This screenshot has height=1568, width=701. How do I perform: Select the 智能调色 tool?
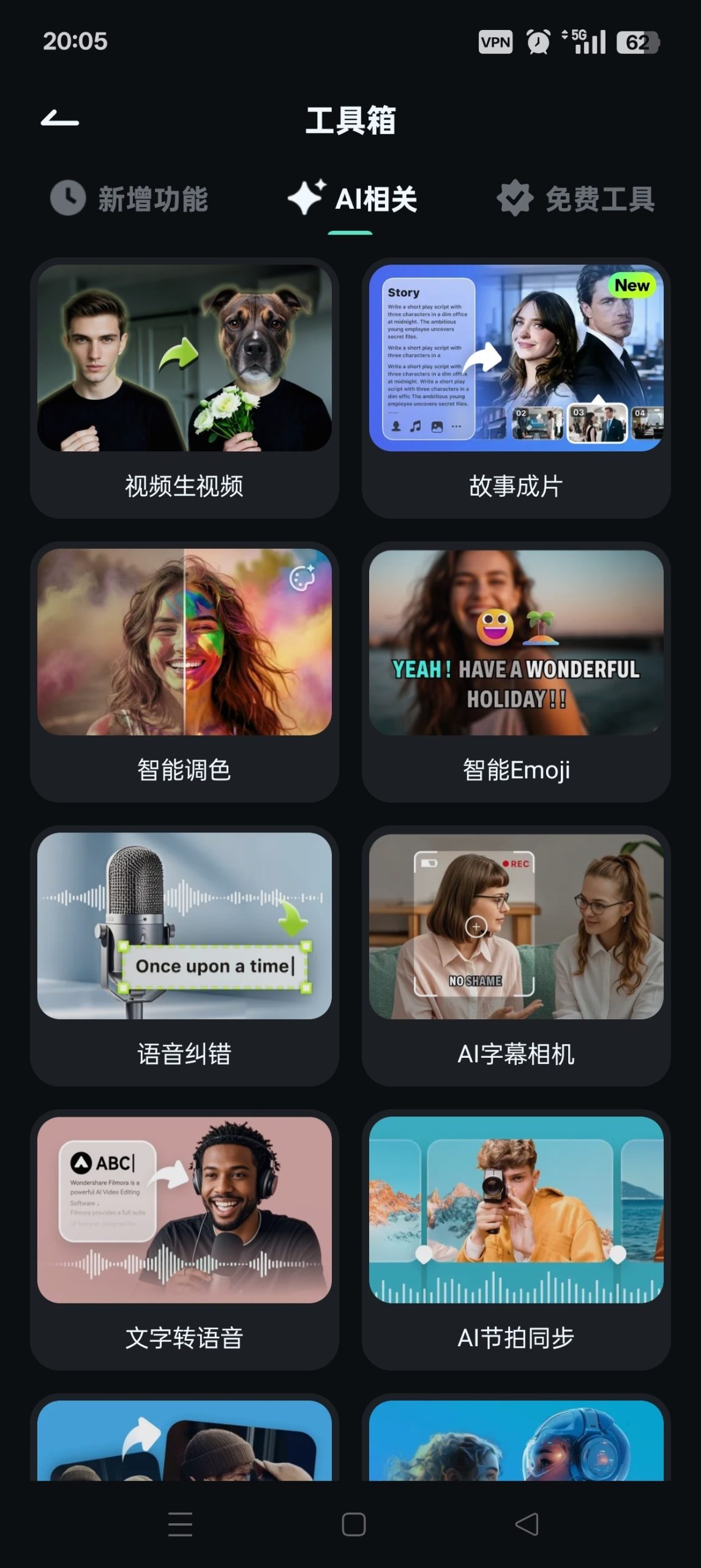click(x=183, y=671)
